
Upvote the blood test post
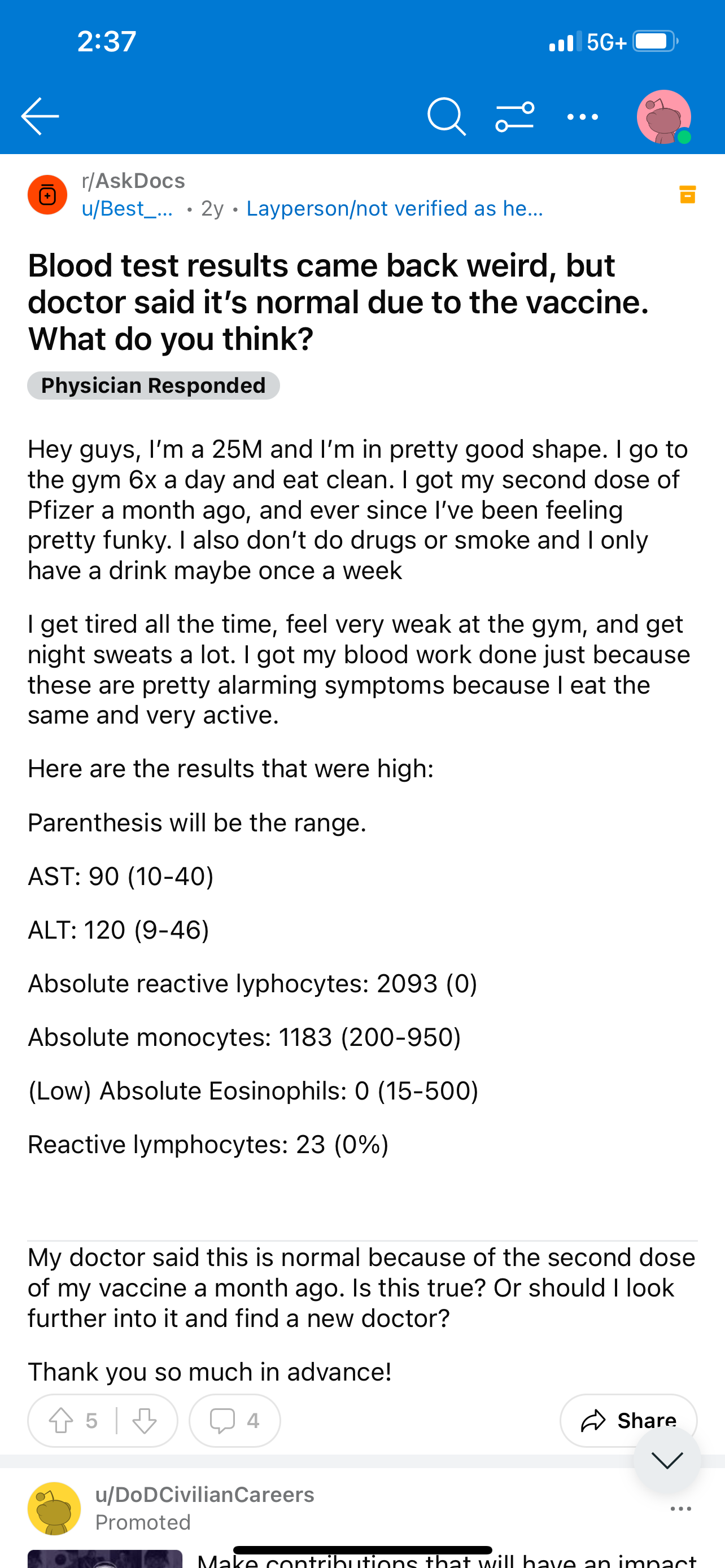click(x=61, y=1421)
